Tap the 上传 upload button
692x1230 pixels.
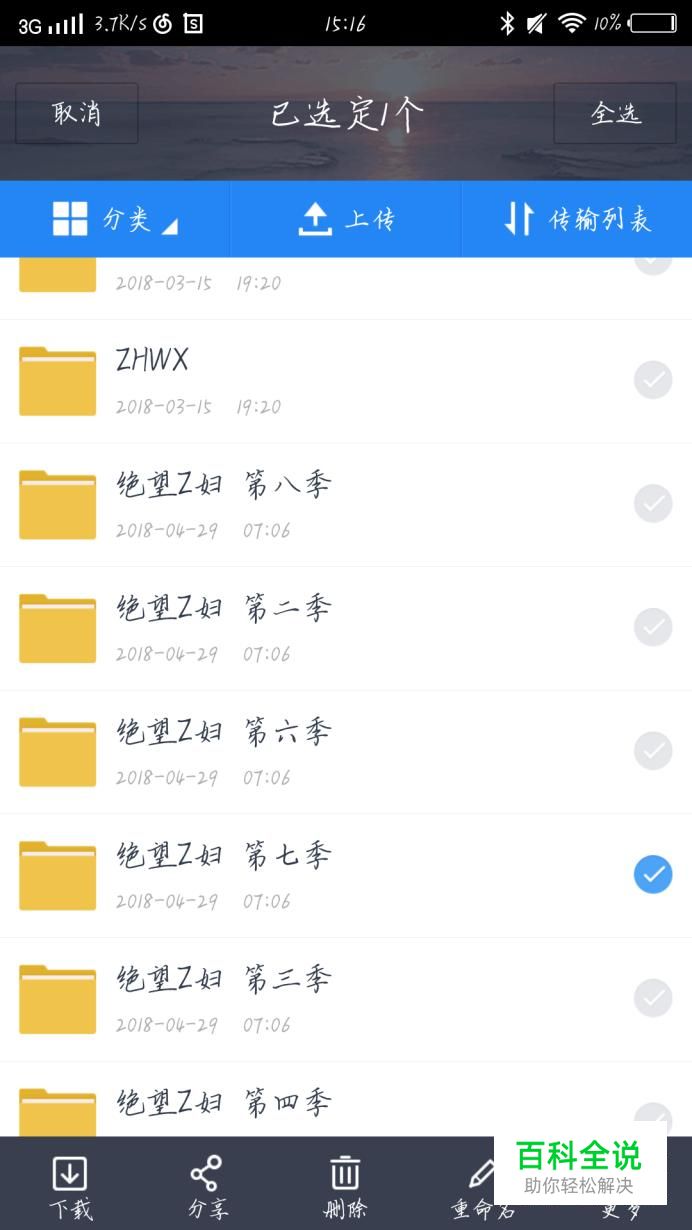point(346,219)
